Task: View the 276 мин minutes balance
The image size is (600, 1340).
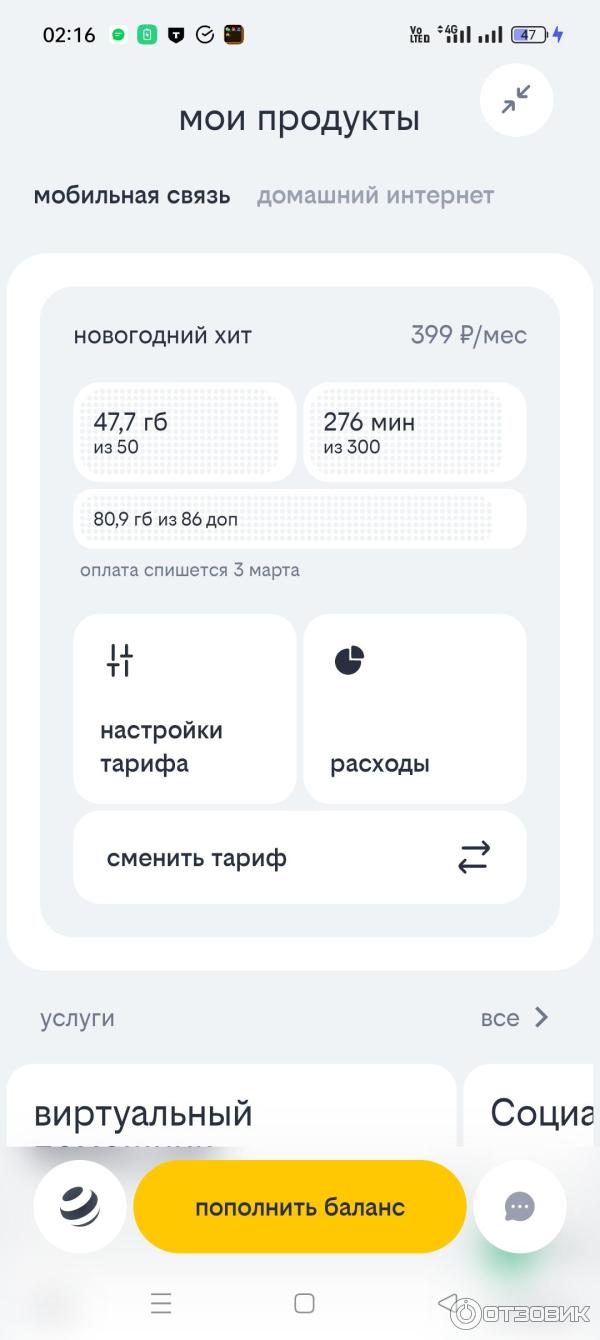Action: (414, 433)
